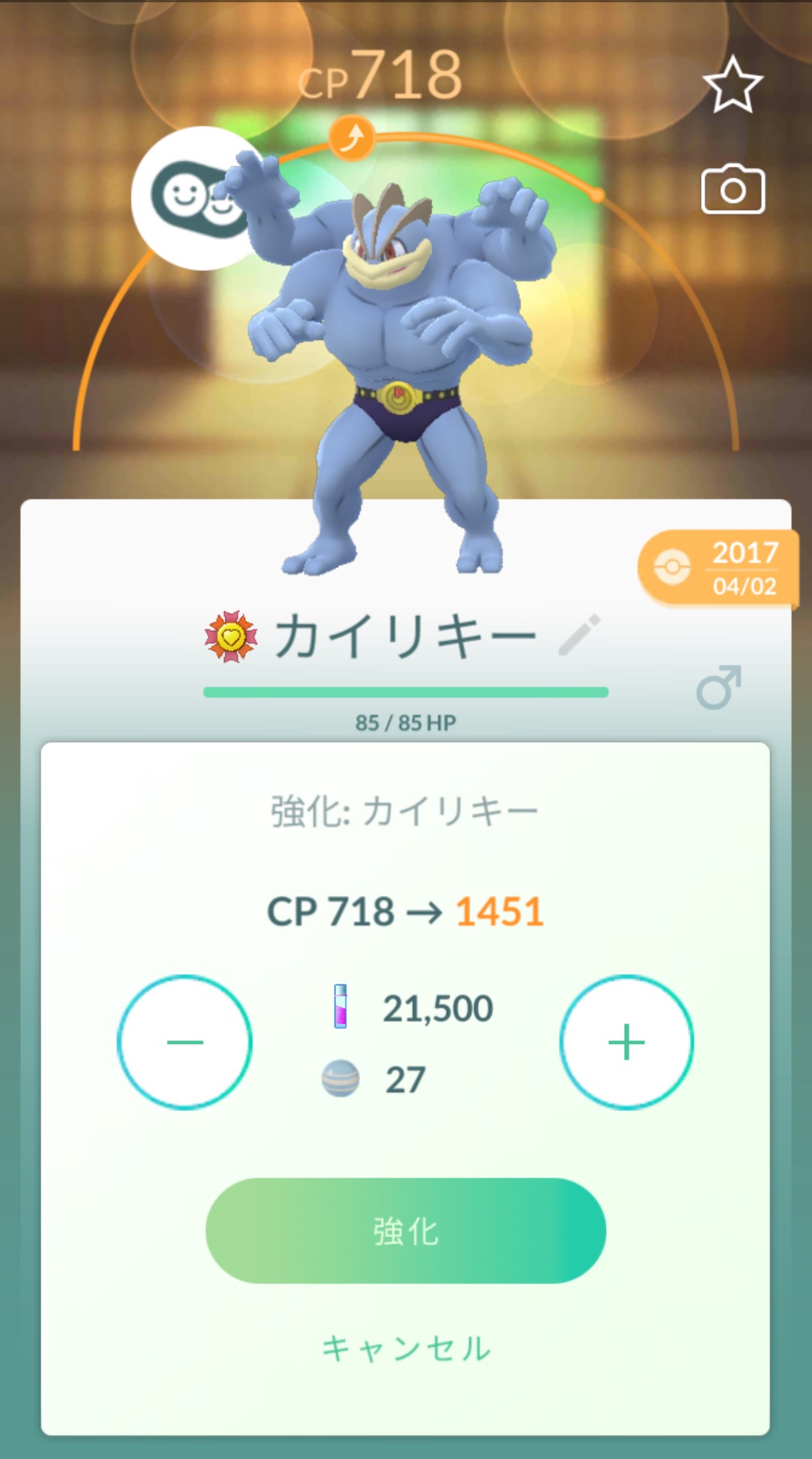
Task: Increase the power-up level with the plus button
Action: coord(626,1042)
